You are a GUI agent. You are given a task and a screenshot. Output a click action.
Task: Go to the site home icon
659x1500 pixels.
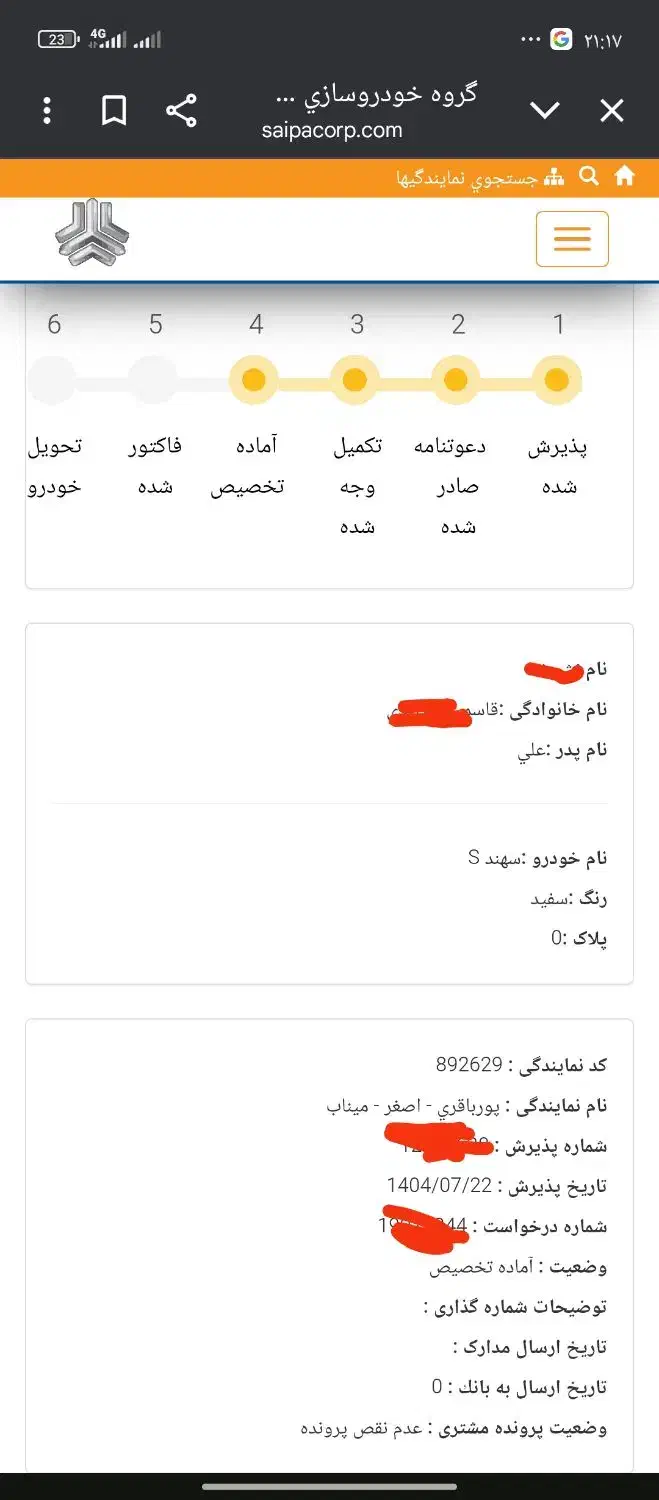[625, 177]
